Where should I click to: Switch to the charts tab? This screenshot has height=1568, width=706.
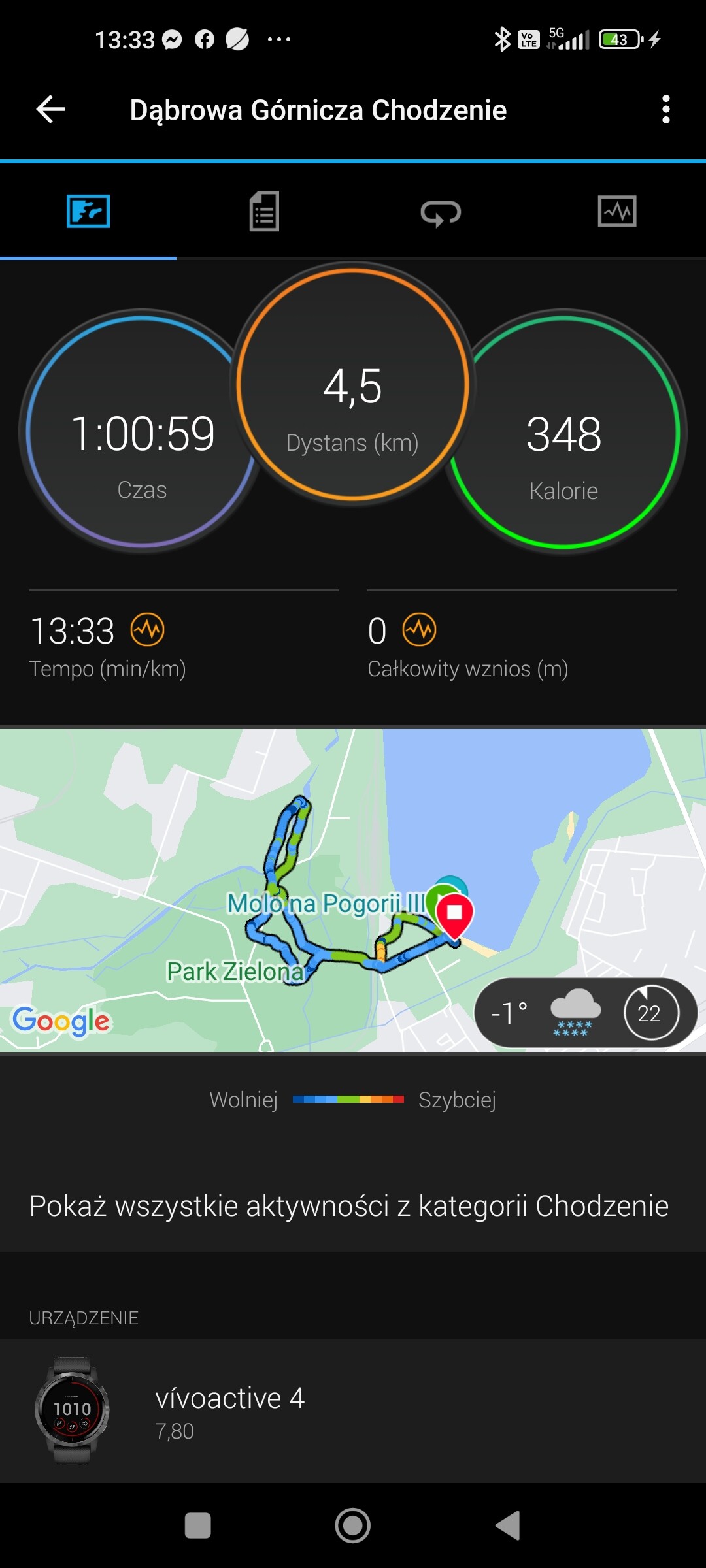tap(617, 211)
